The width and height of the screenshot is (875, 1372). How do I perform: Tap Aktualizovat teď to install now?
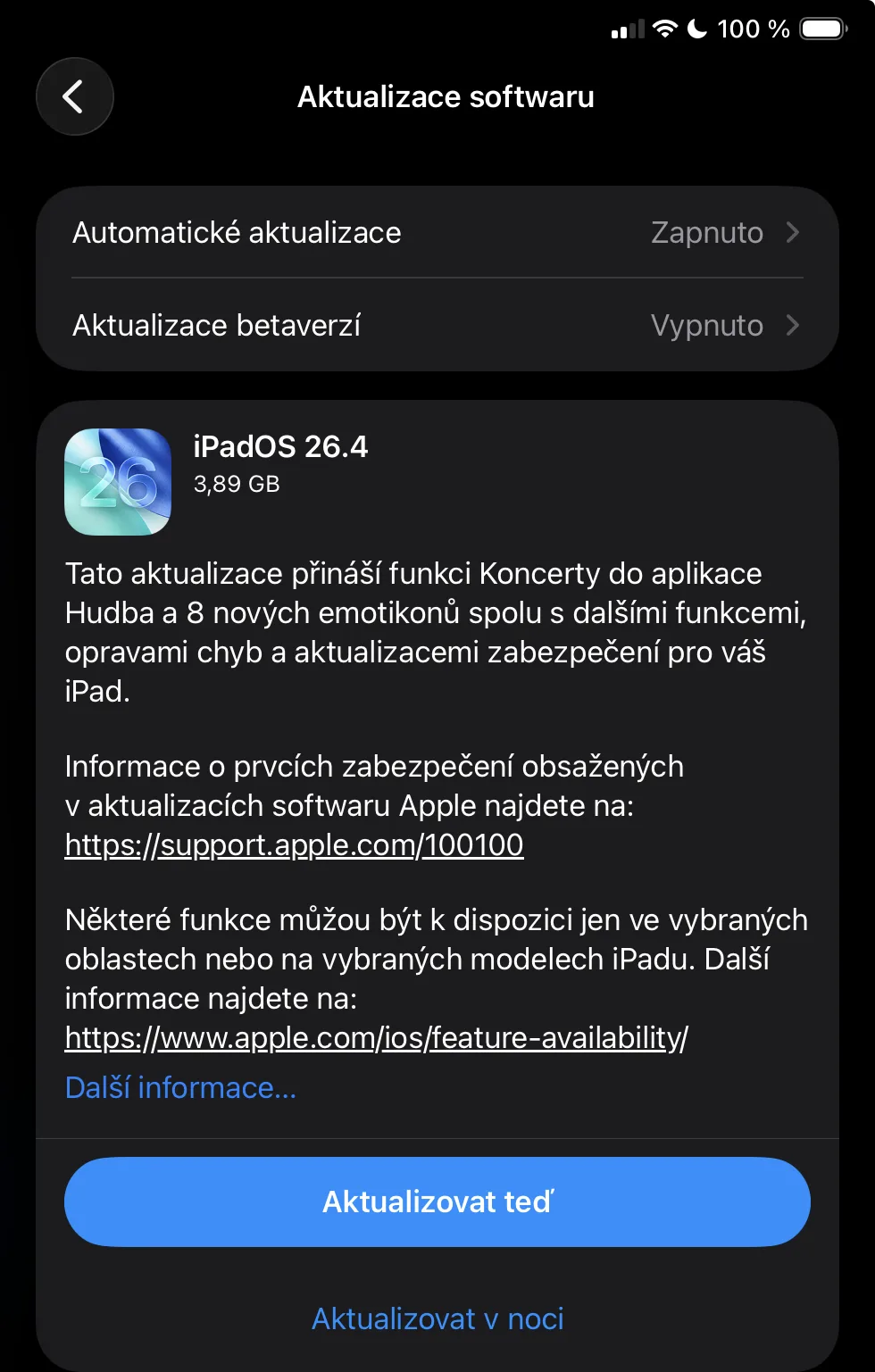coord(437,1202)
